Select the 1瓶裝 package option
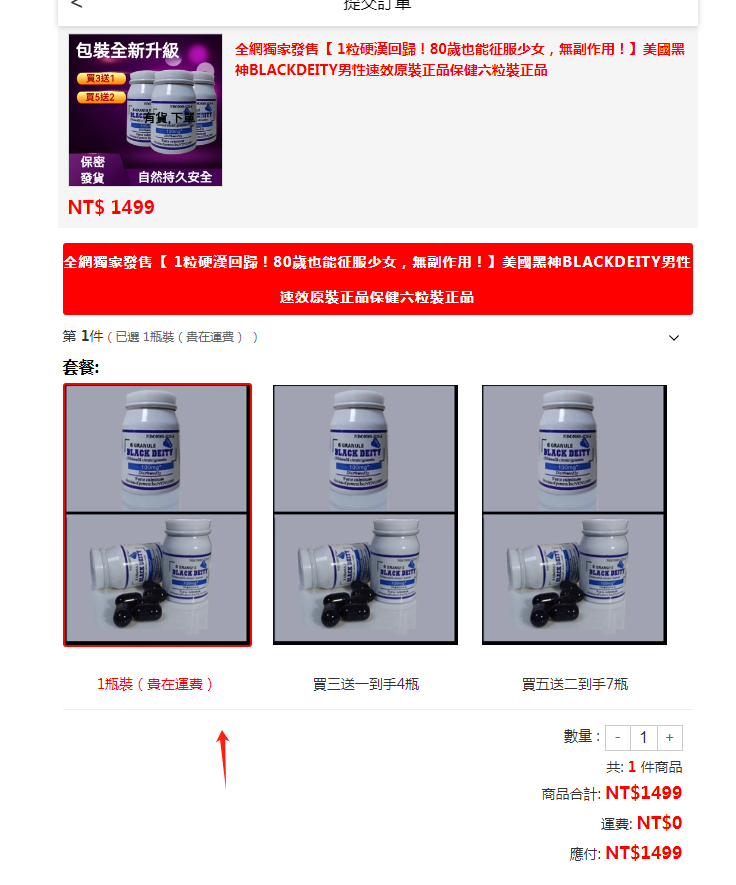 pyautogui.click(x=157, y=515)
